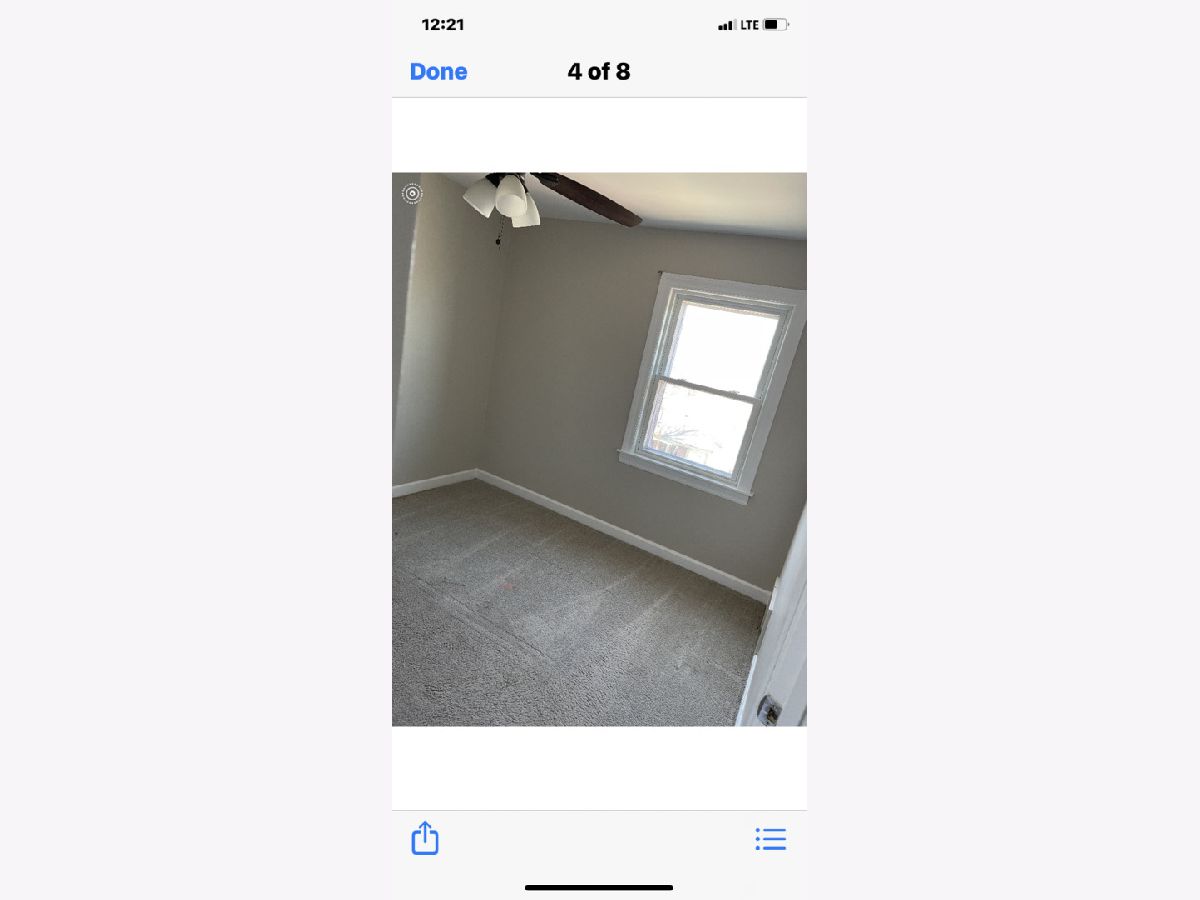Viewport: 1200px width, 900px height.
Task: Open the attachment list view
Action: pos(770,839)
